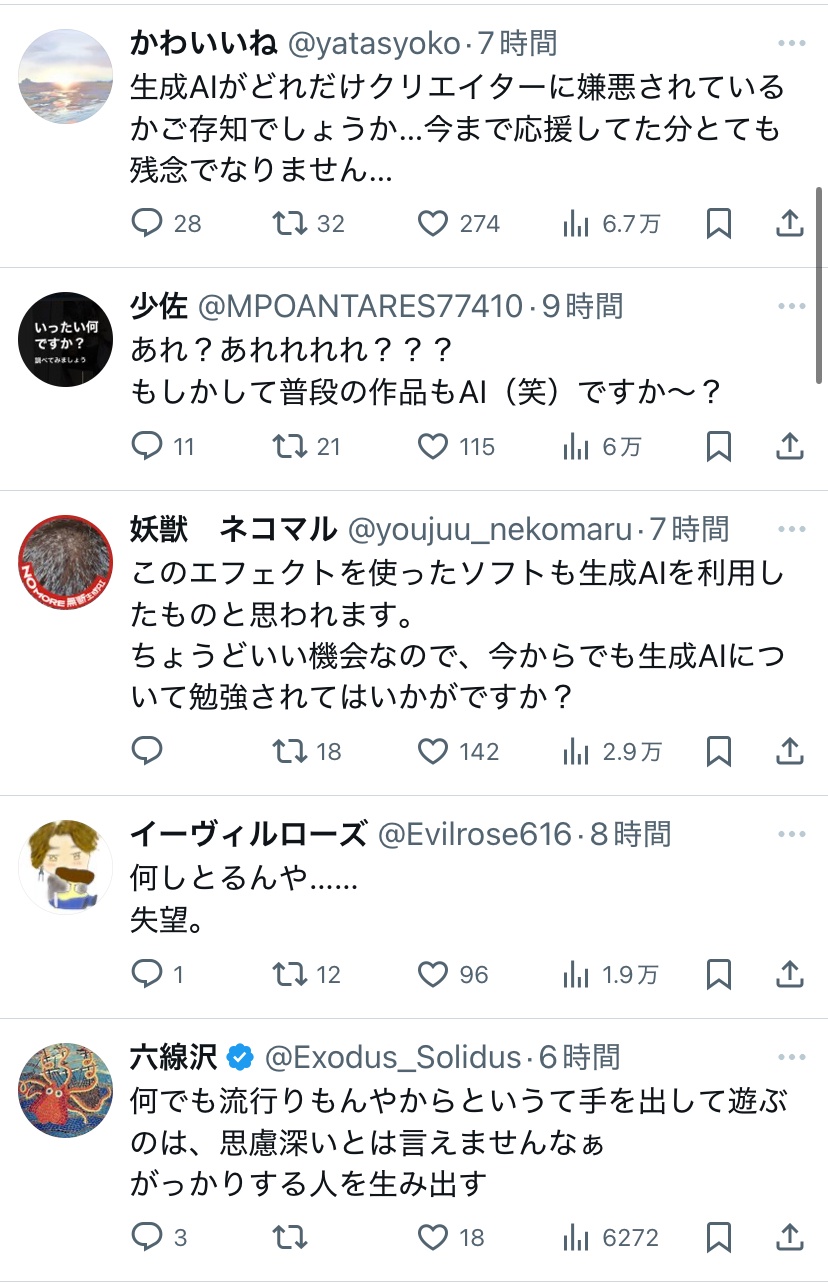Like かわいいね's post with 274 likes
This screenshot has height=1283, width=828.
pyautogui.click(x=433, y=223)
